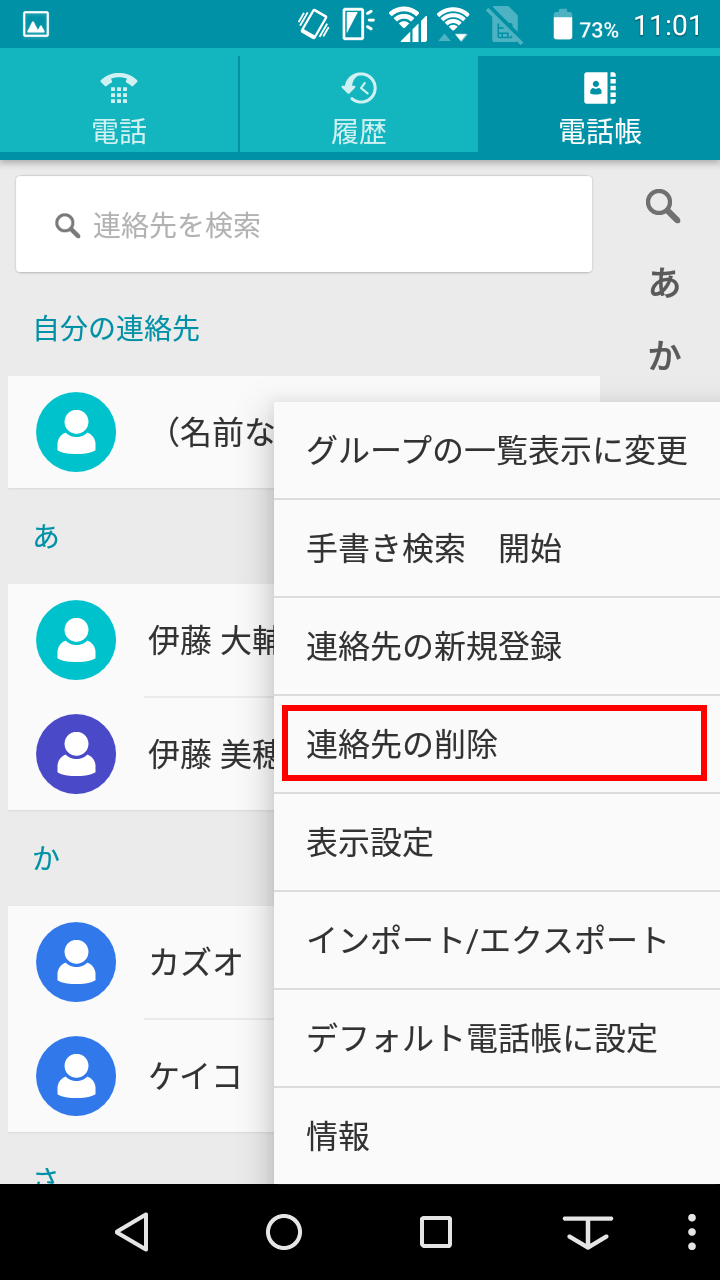Open the 伊藤 美穂 contact row

click(141, 754)
